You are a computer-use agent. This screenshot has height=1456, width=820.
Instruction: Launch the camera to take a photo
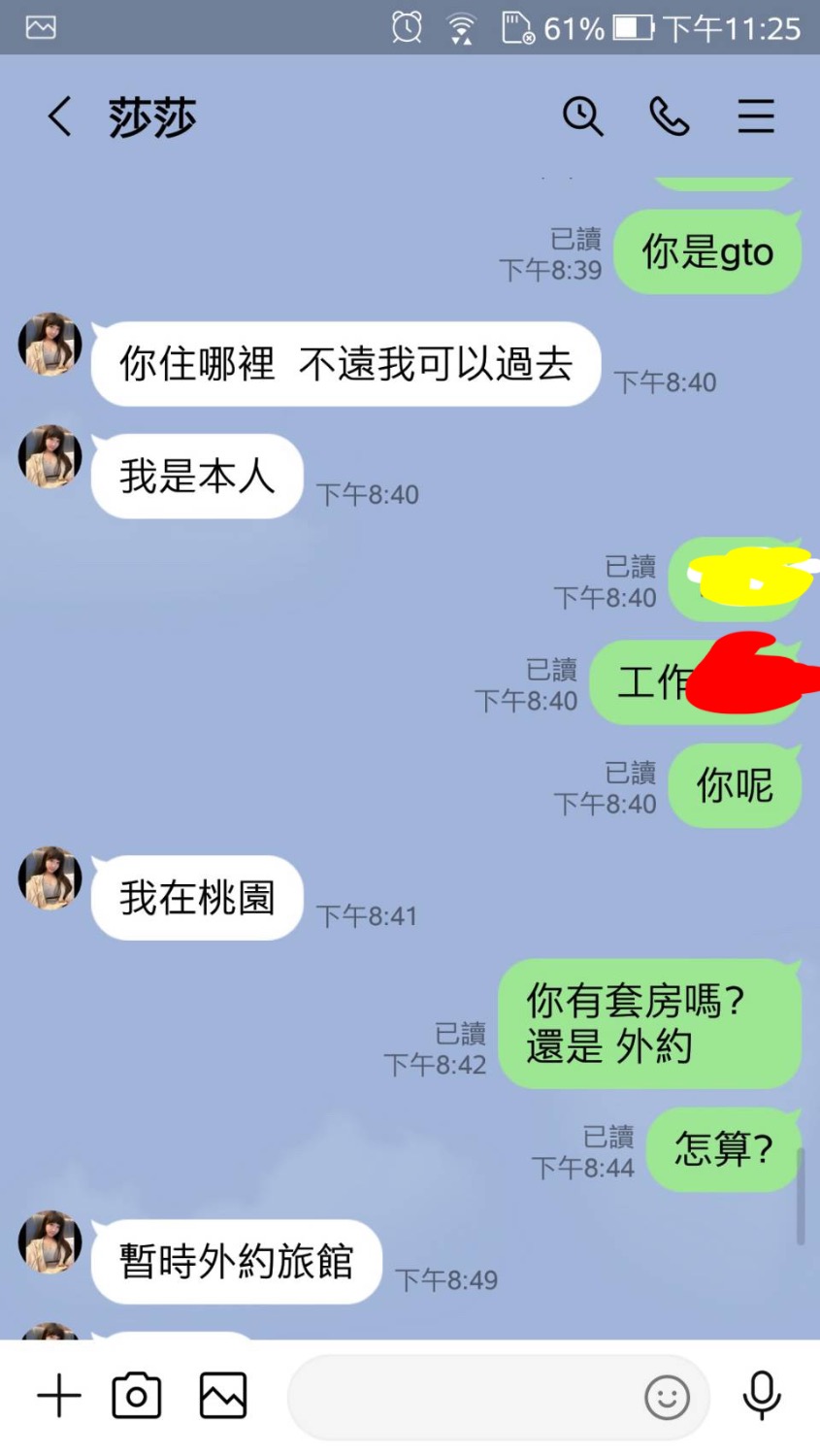(x=137, y=1397)
